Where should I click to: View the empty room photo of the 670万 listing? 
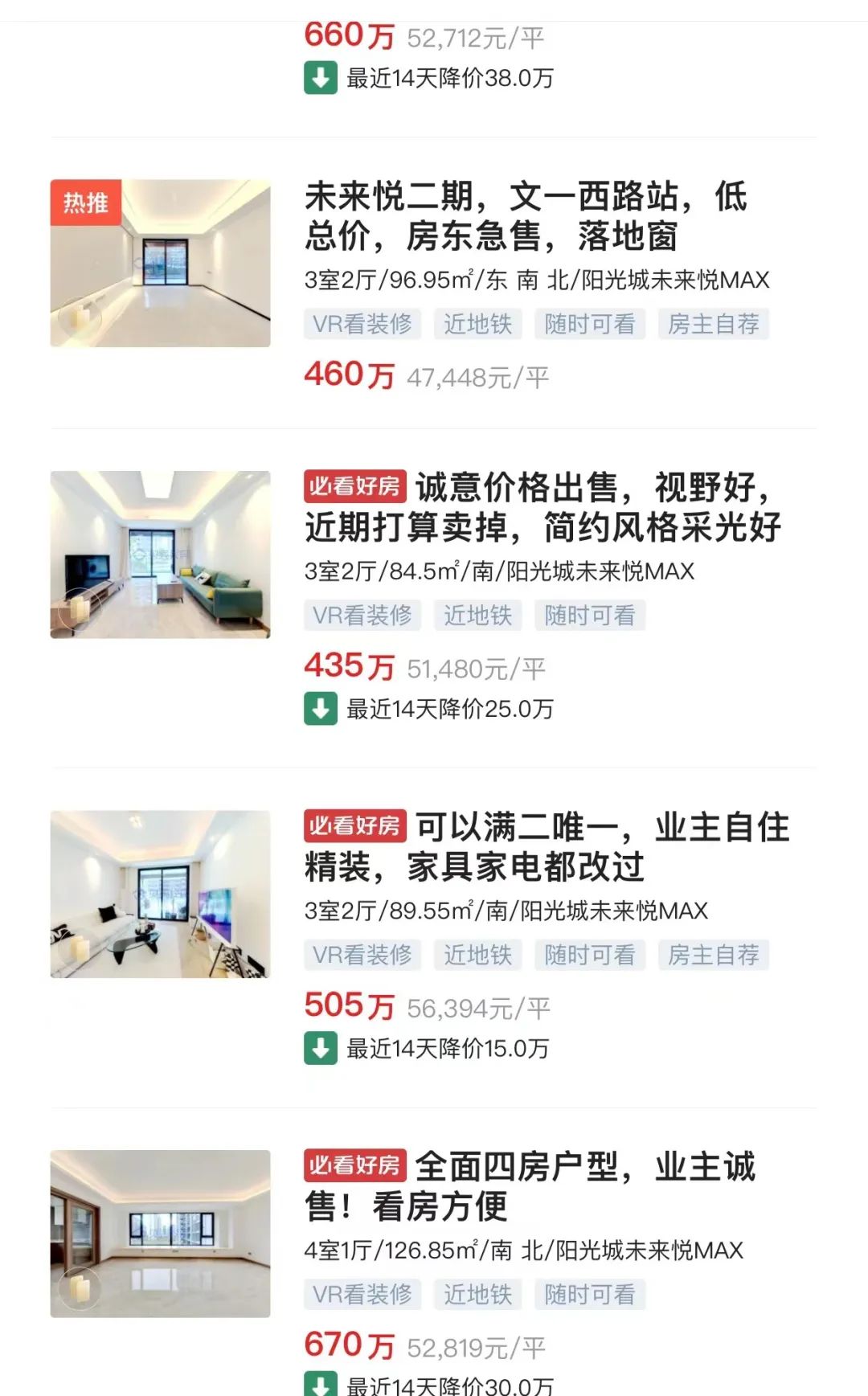pos(160,1234)
